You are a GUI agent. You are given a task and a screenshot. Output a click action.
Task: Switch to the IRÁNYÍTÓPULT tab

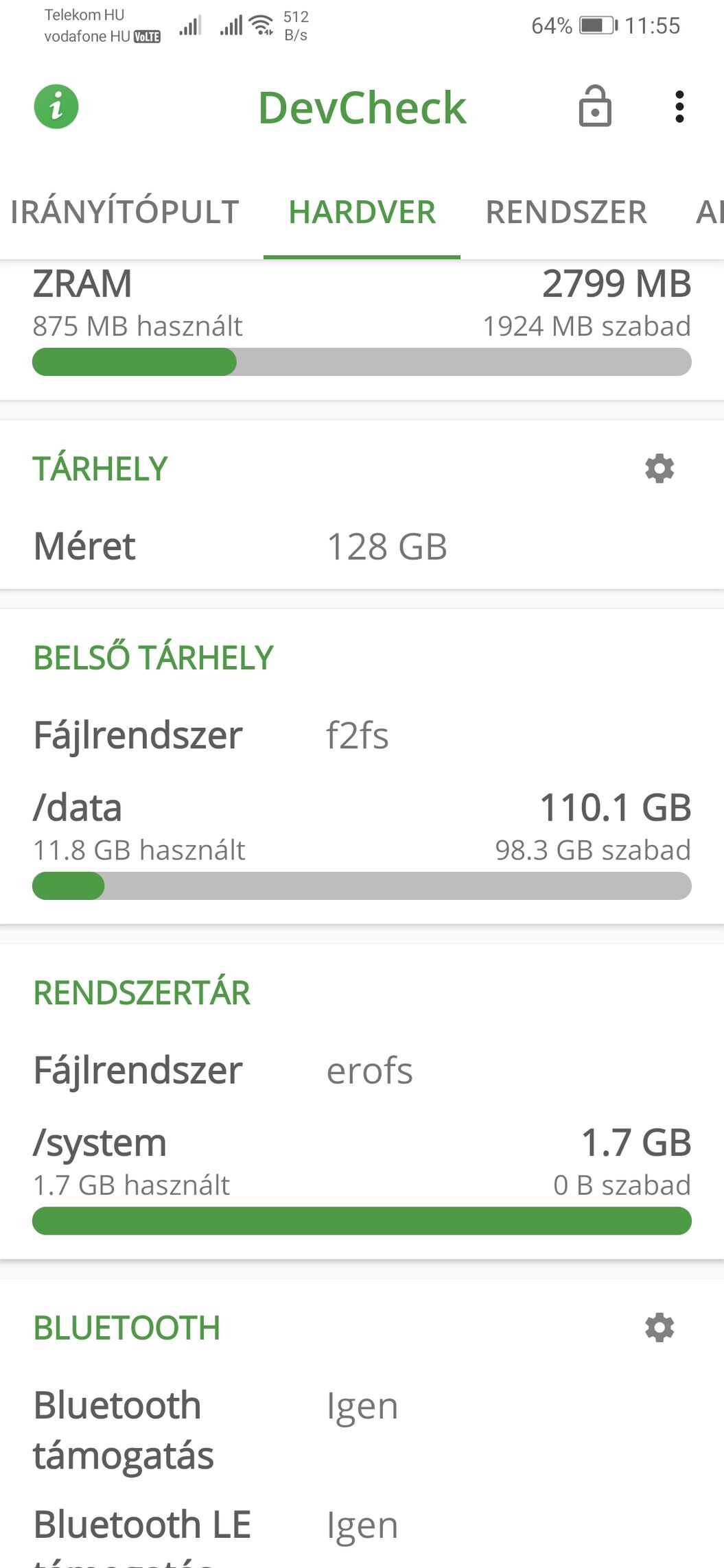pyautogui.click(x=125, y=212)
